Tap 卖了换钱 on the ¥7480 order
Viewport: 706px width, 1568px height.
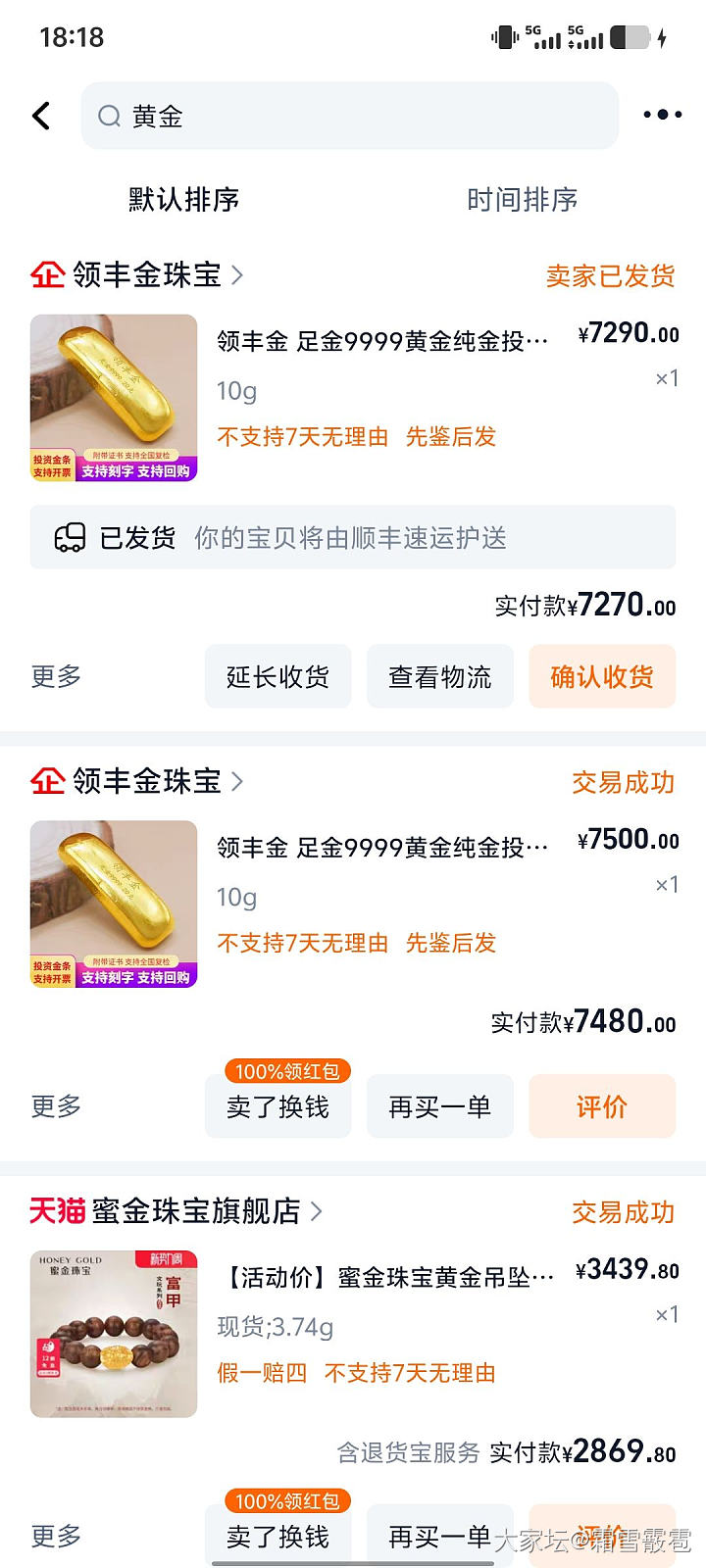[277, 1106]
